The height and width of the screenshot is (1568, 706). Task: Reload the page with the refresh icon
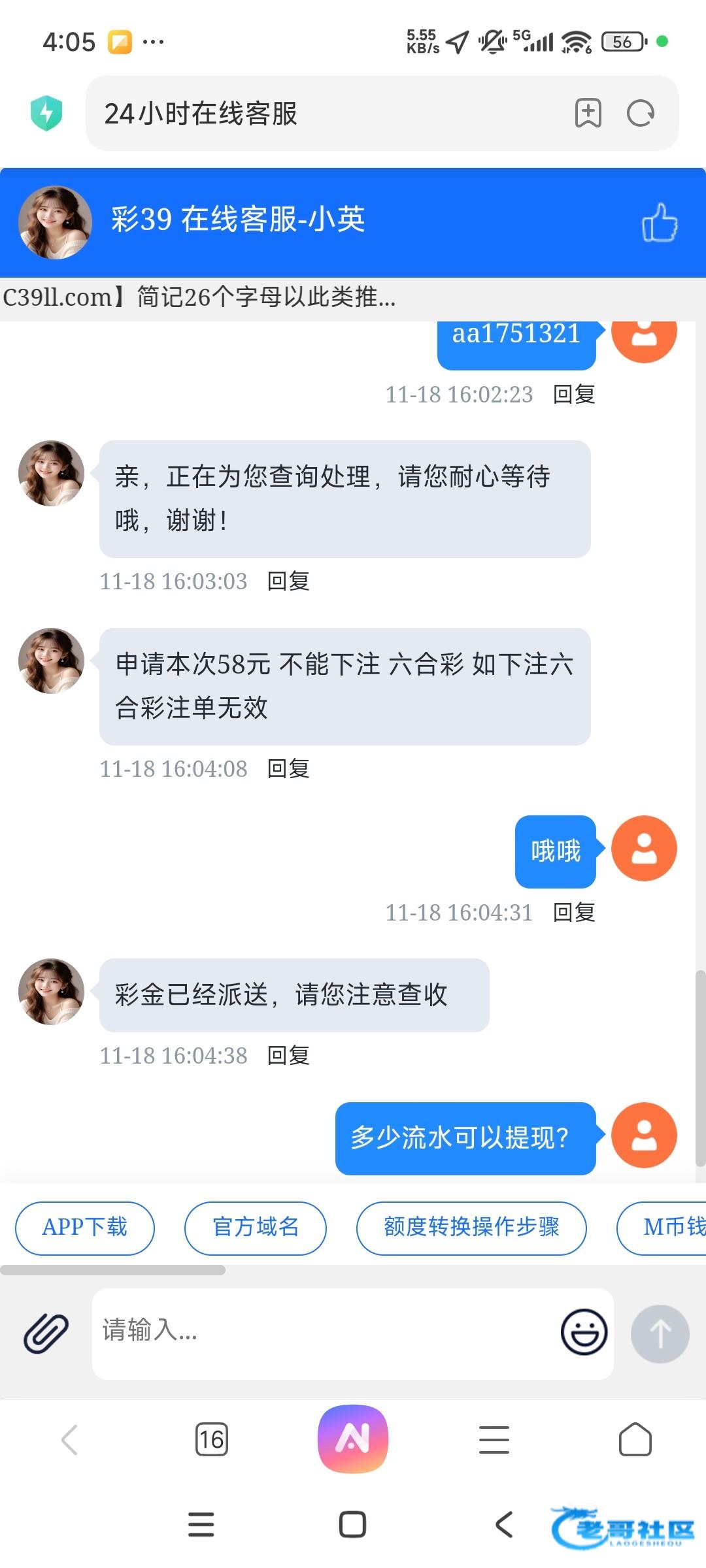coord(640,114)
